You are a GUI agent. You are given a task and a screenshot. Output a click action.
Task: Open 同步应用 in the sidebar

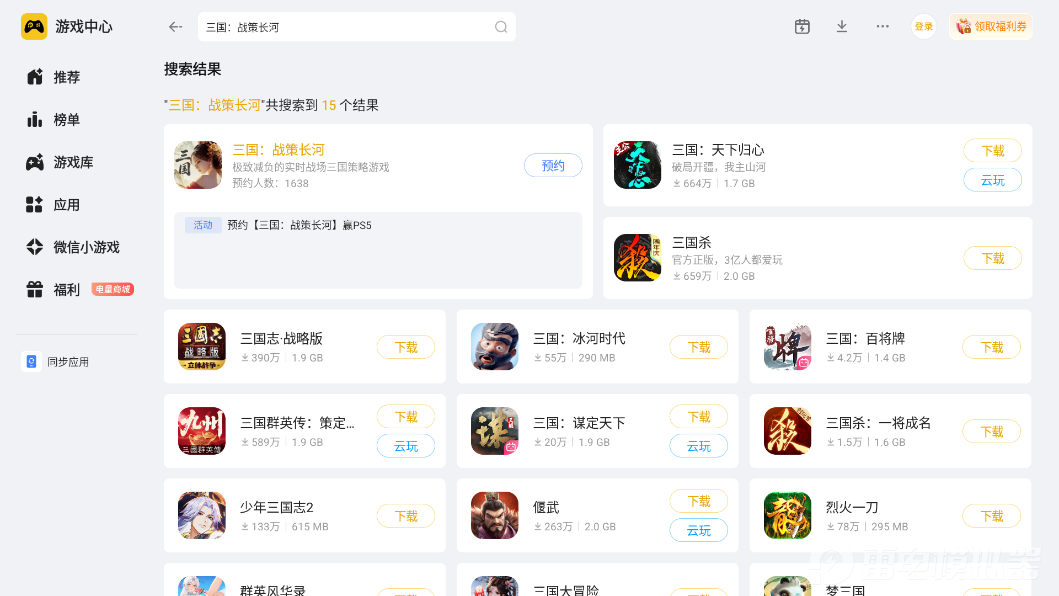click(55, 362)
